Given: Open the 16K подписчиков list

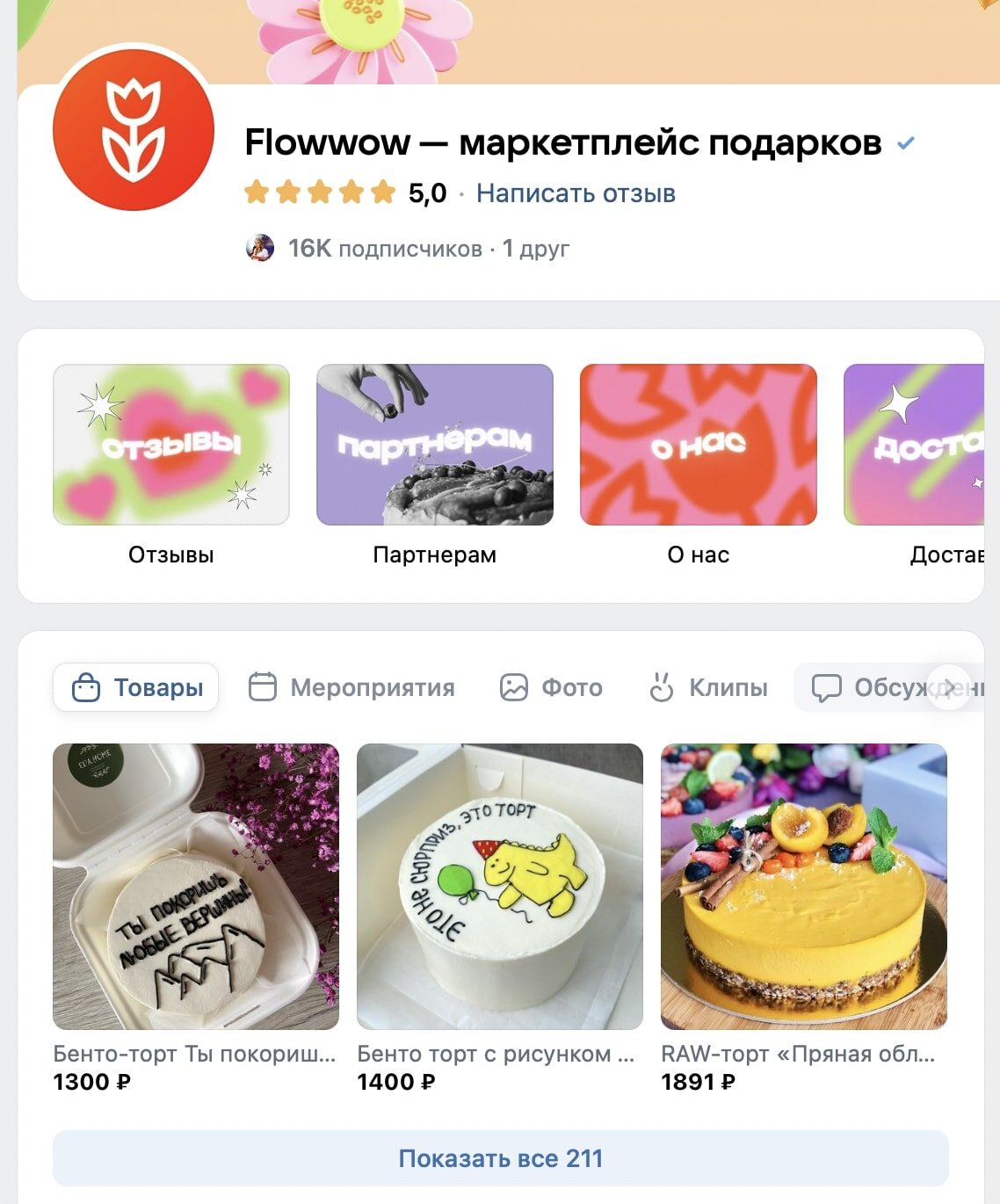Looking at the screenshot, I should (x=385, y=249).
